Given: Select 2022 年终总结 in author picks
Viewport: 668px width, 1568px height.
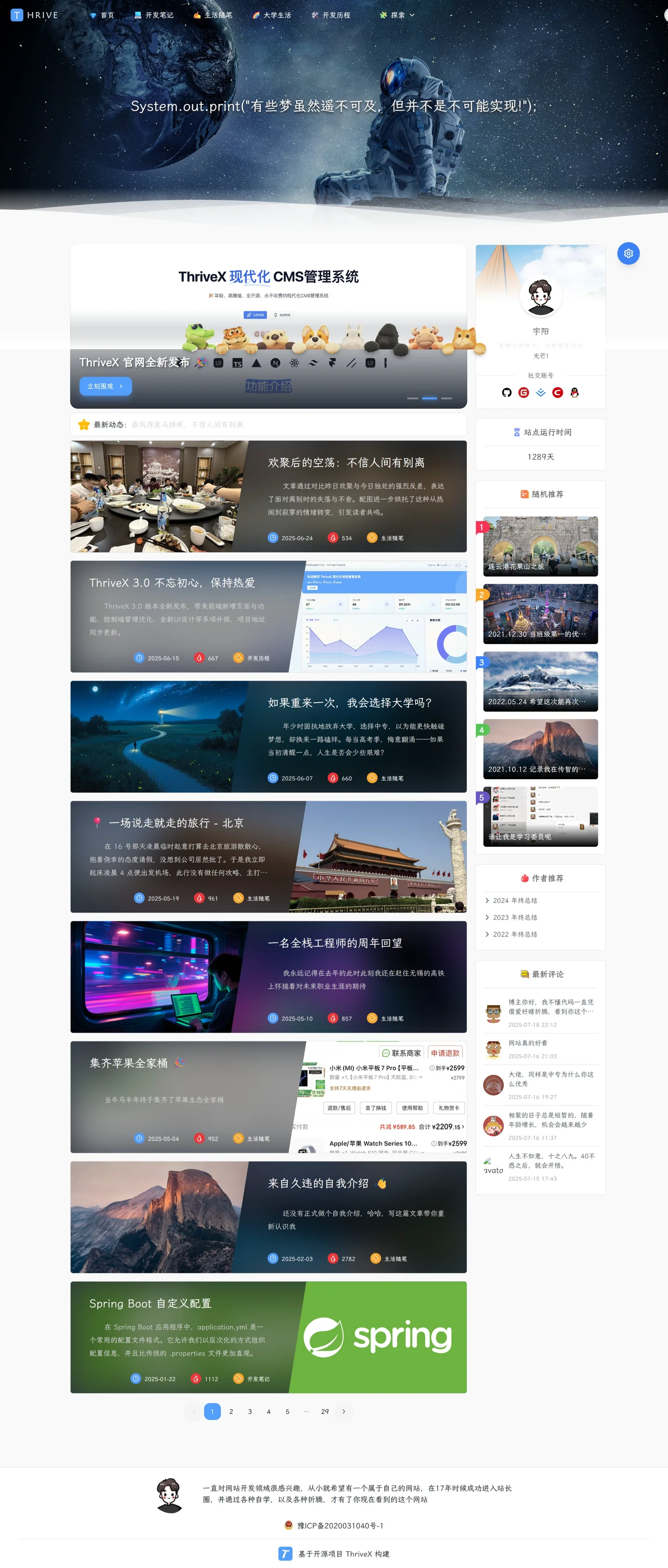Looking at the screenshot, I should click(515, 934).
